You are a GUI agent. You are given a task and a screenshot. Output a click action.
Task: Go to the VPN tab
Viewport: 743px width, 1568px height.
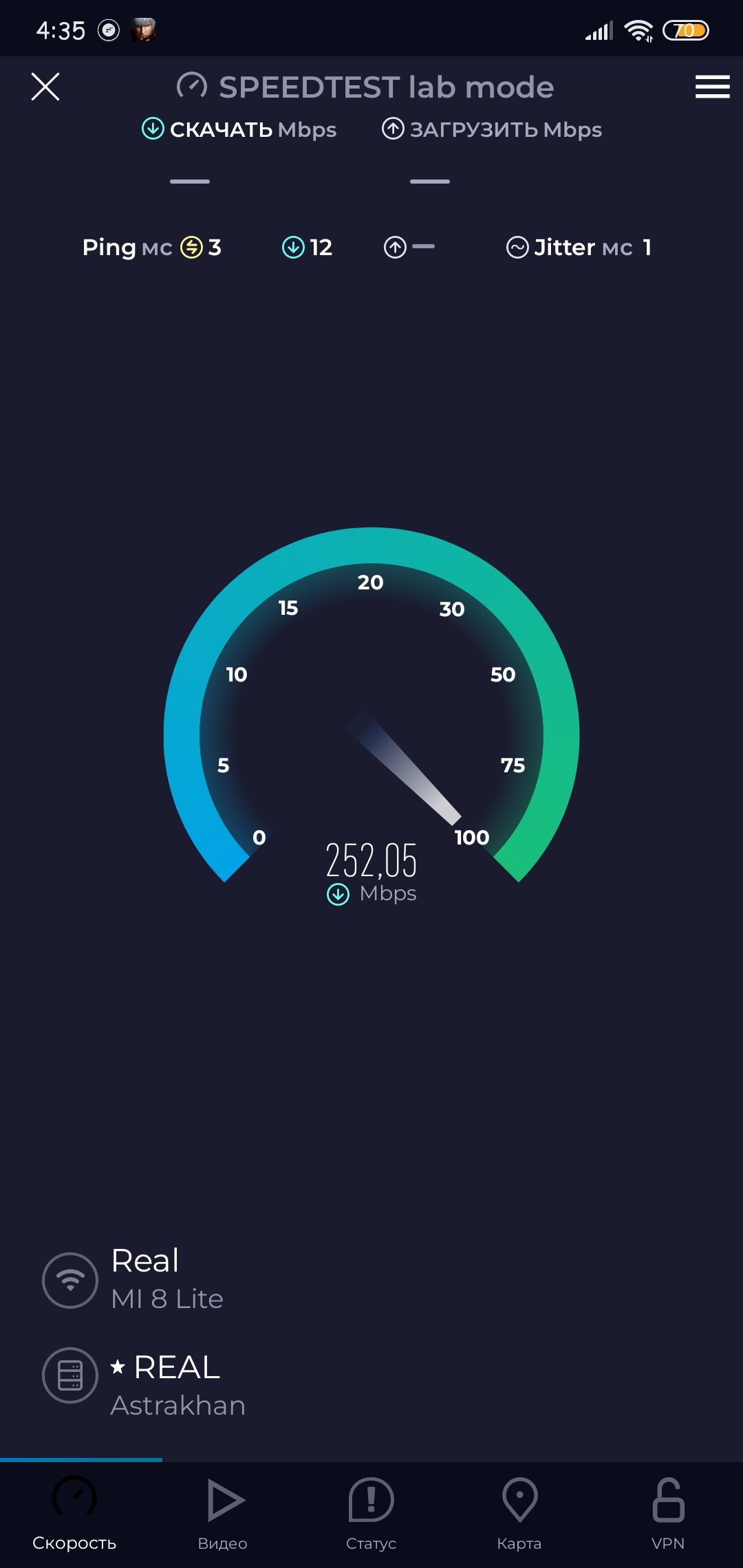point(668,1513)
